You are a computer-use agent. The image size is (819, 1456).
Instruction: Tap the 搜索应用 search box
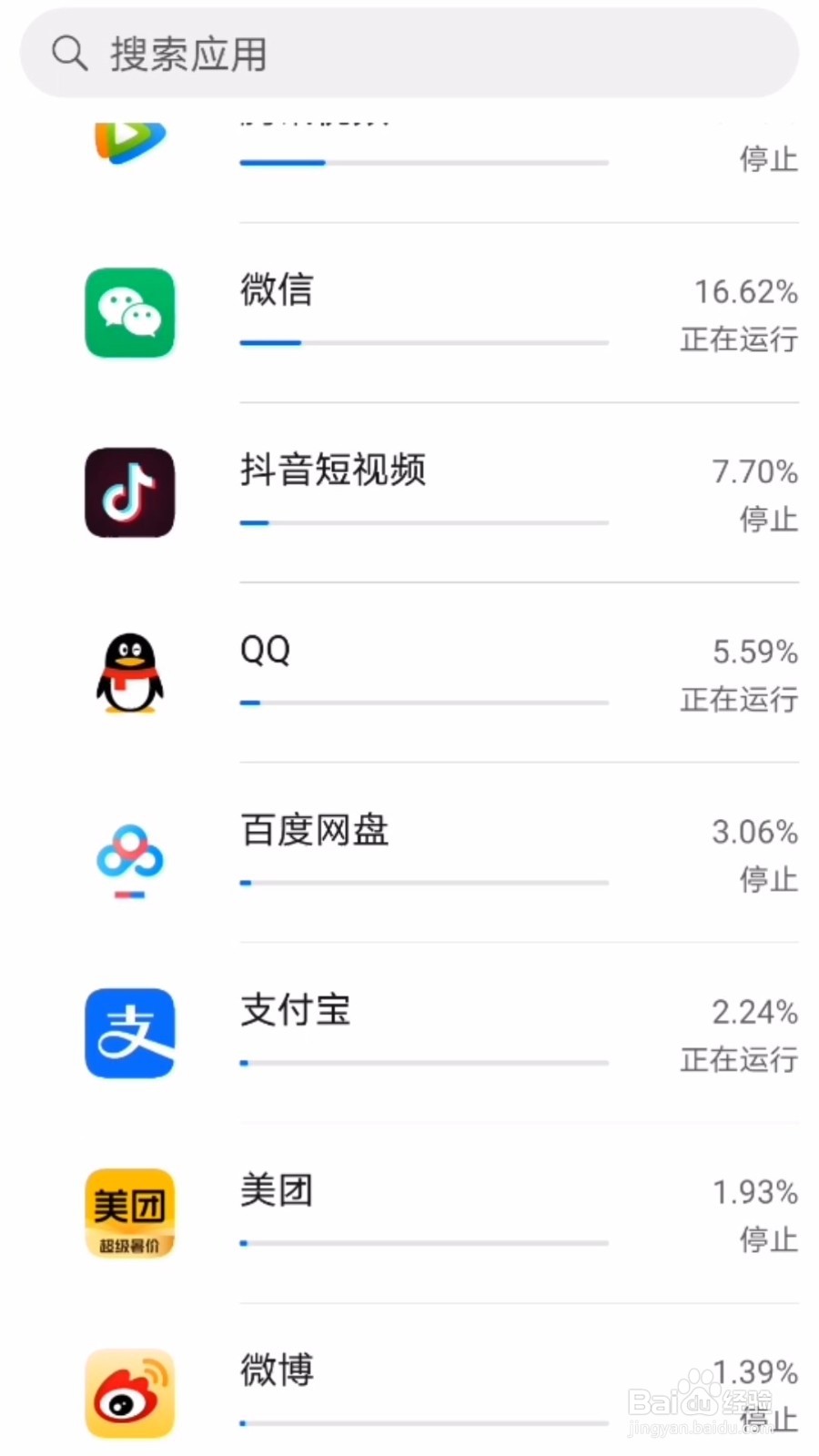[x=409, y=54]
